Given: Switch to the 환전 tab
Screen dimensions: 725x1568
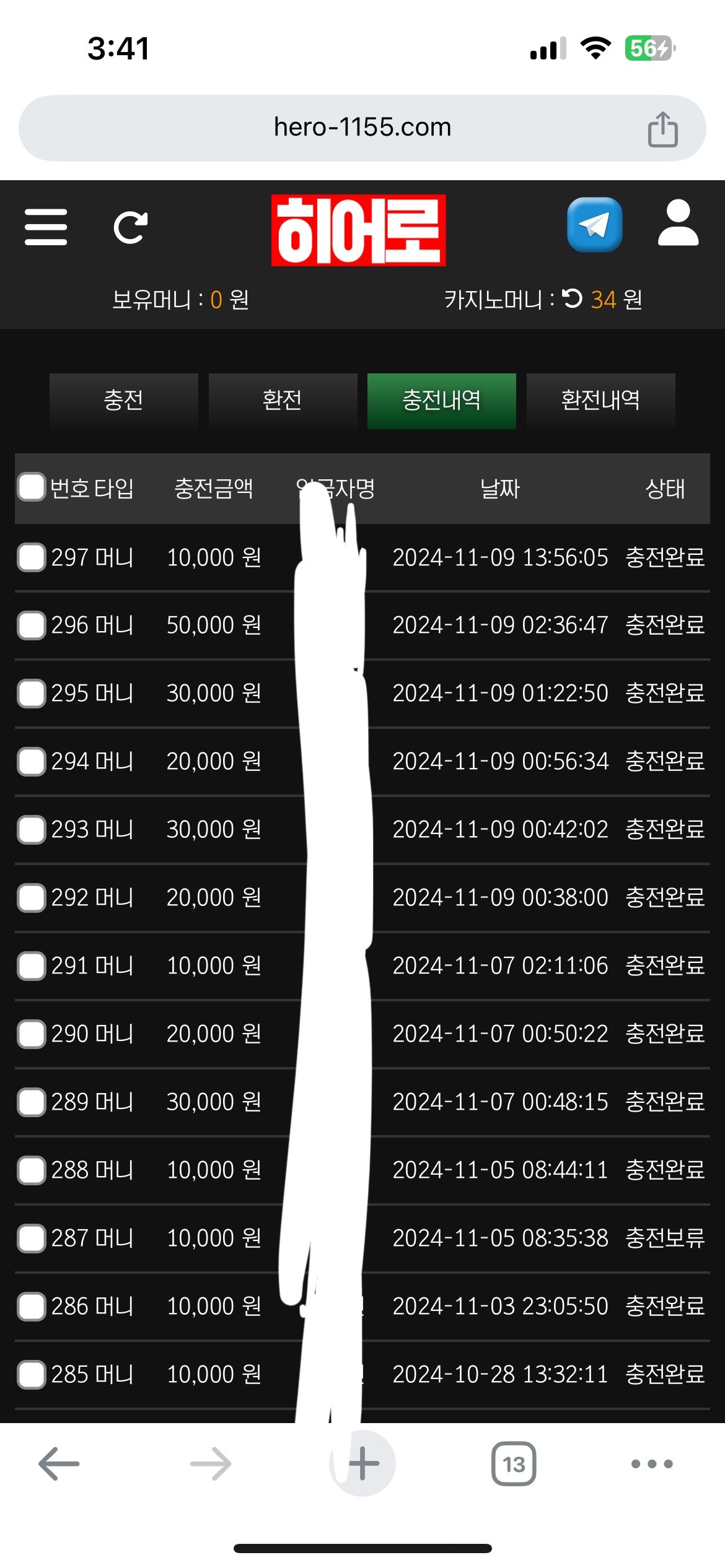Looking at the screenshot, I should click(x=283, y=401).
